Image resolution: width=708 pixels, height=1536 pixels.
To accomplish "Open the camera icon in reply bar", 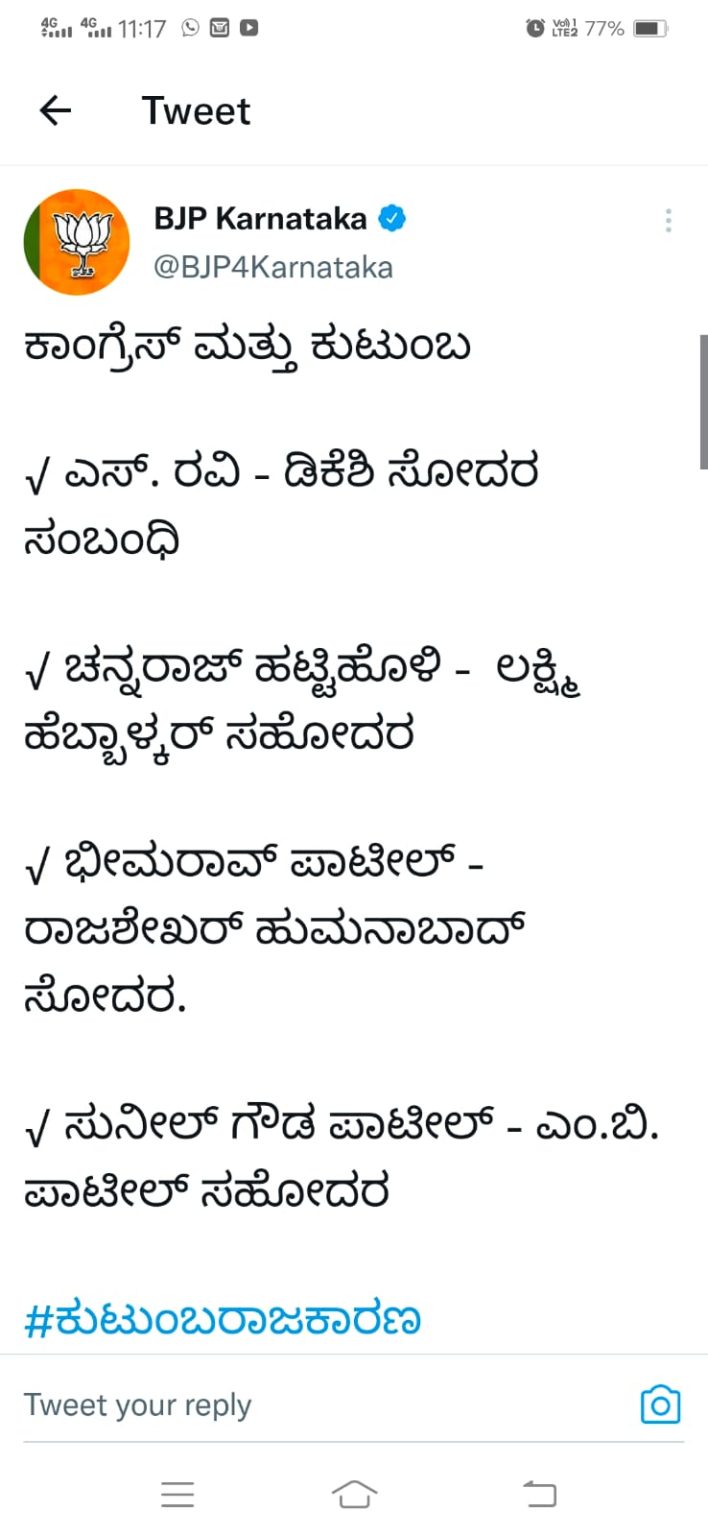I will tap(660, 1405).
